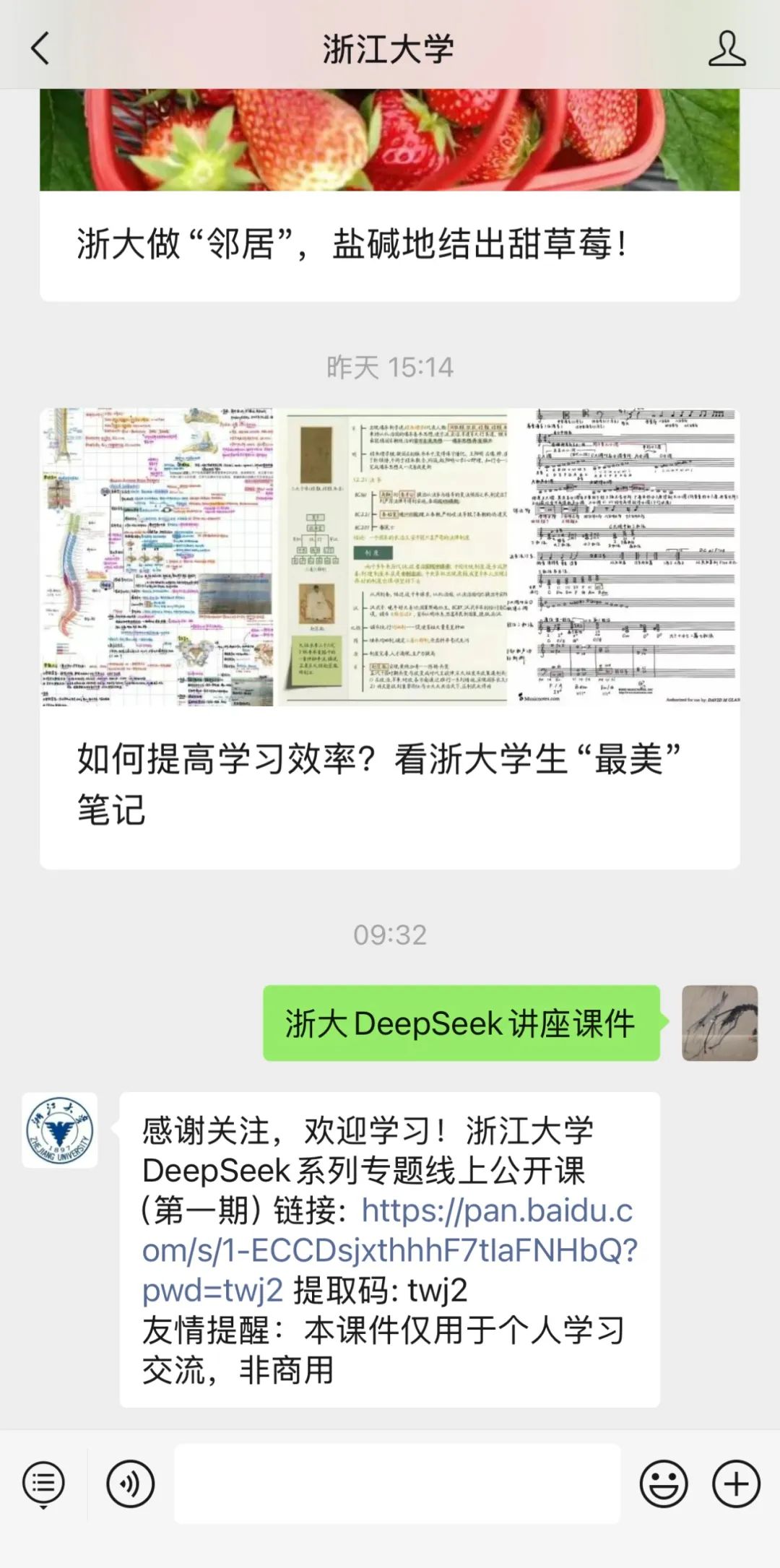Image resolution: width=780 pixels, height=1568 pixels.
Task: Open the pan.baidu.com link
Action: tap(389, 1250)
